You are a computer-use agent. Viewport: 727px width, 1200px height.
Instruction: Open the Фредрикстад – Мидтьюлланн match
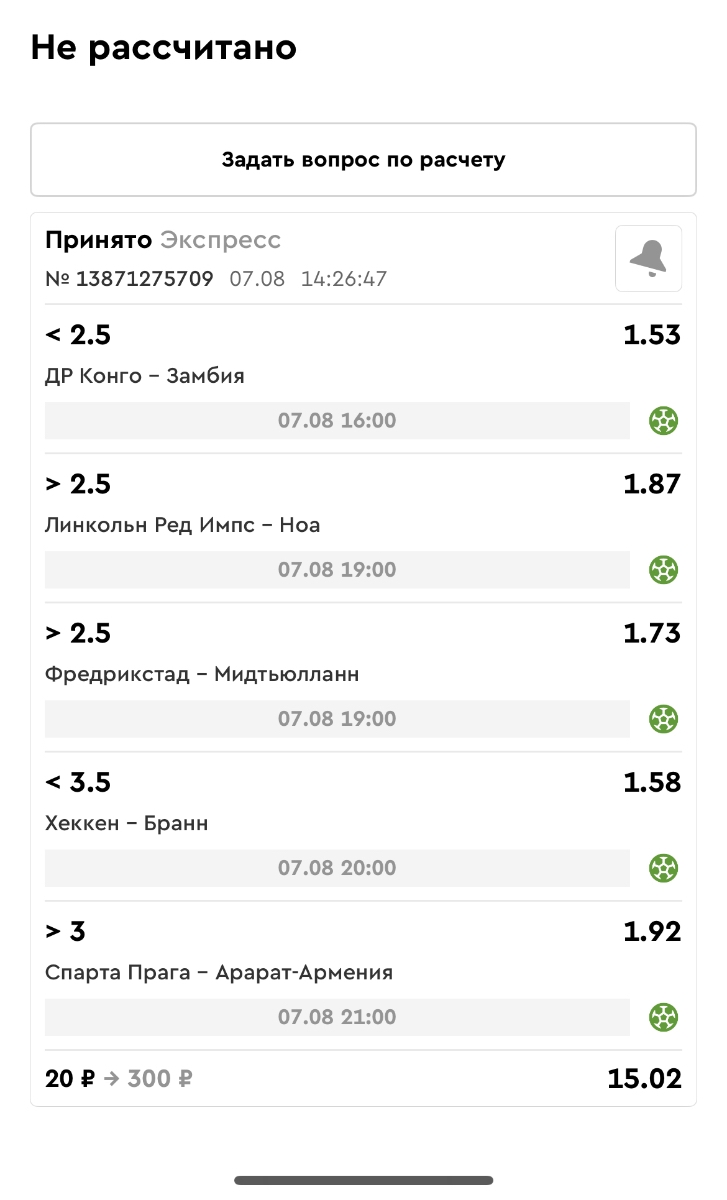(202, 675)
